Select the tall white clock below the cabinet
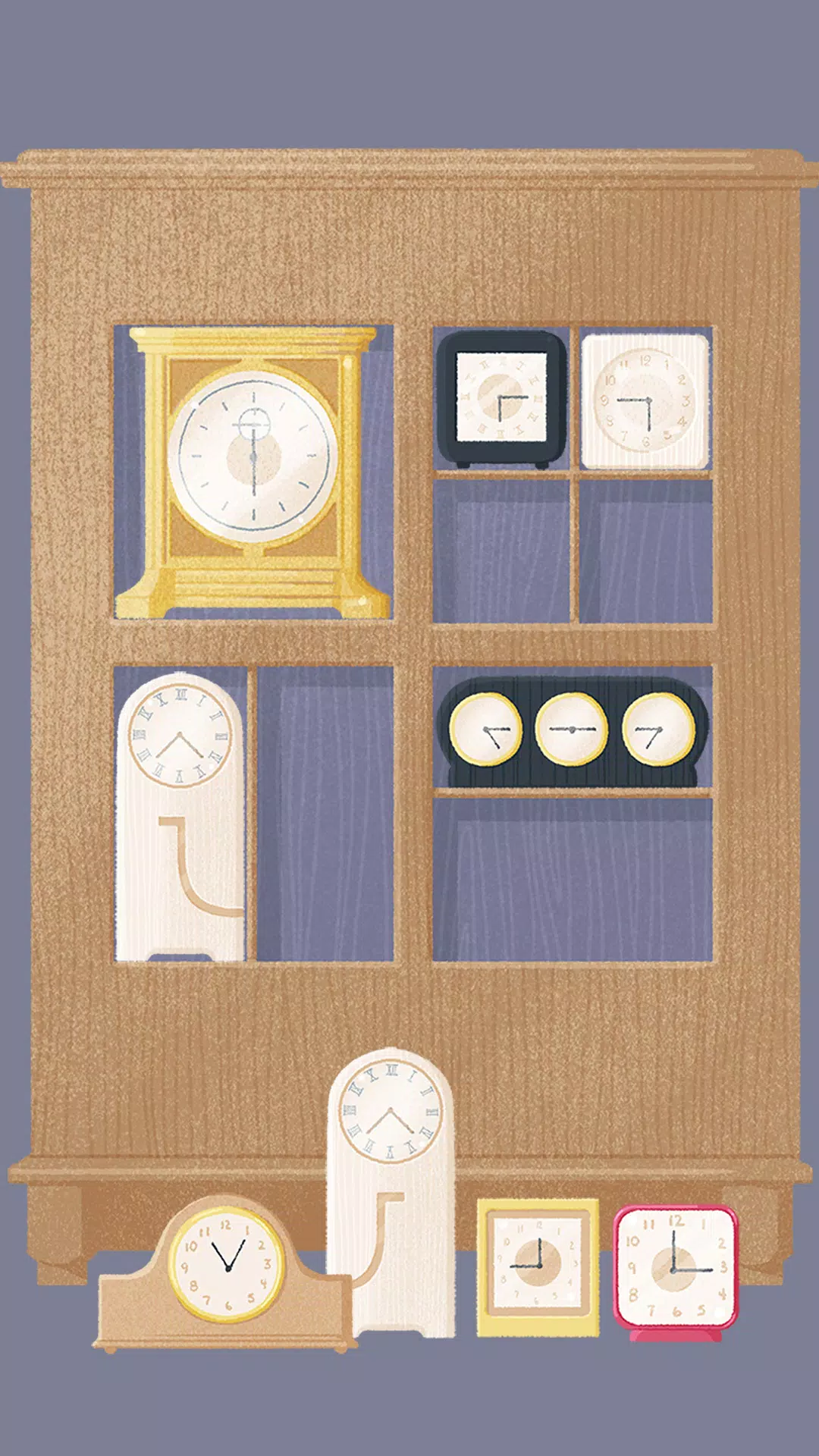 click(391, 1191)
